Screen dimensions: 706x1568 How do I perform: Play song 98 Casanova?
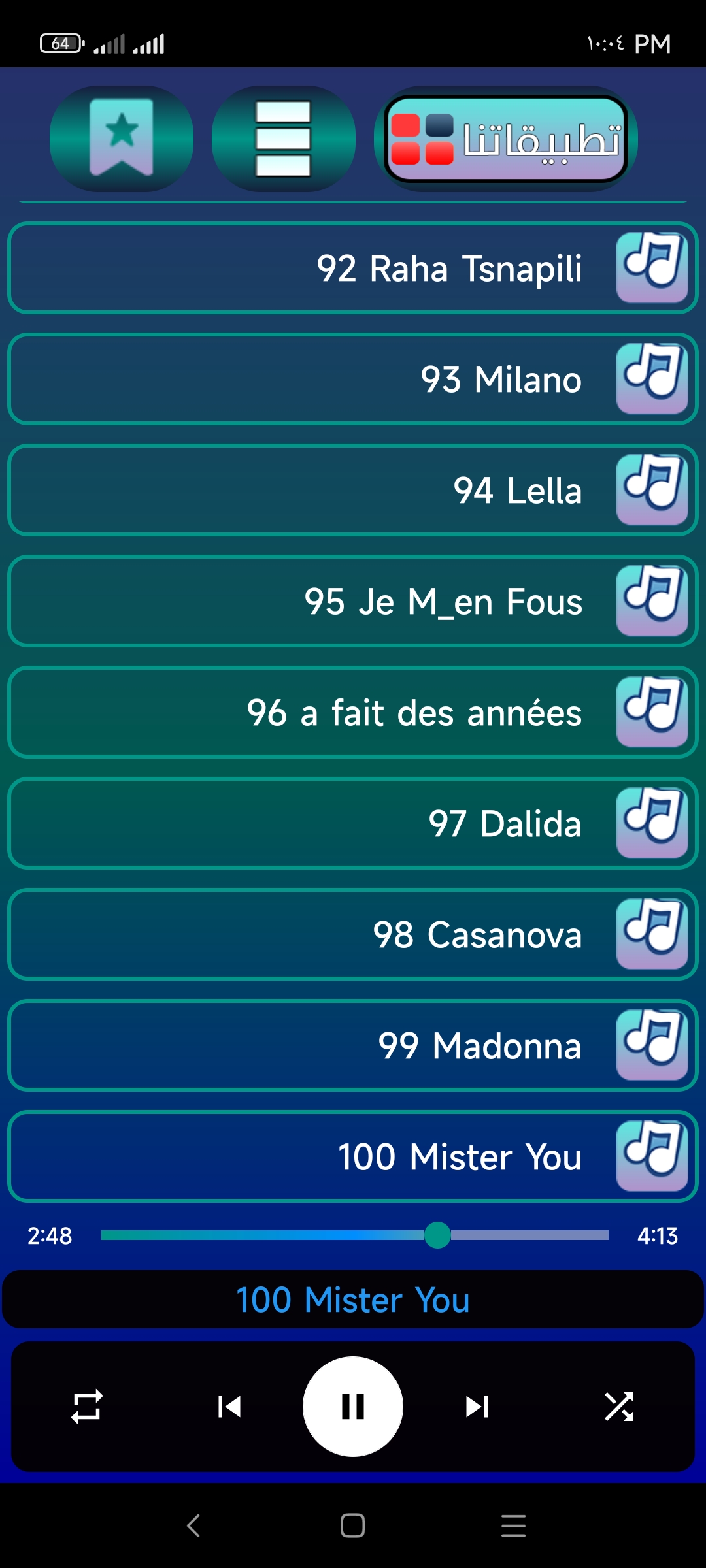353,934
